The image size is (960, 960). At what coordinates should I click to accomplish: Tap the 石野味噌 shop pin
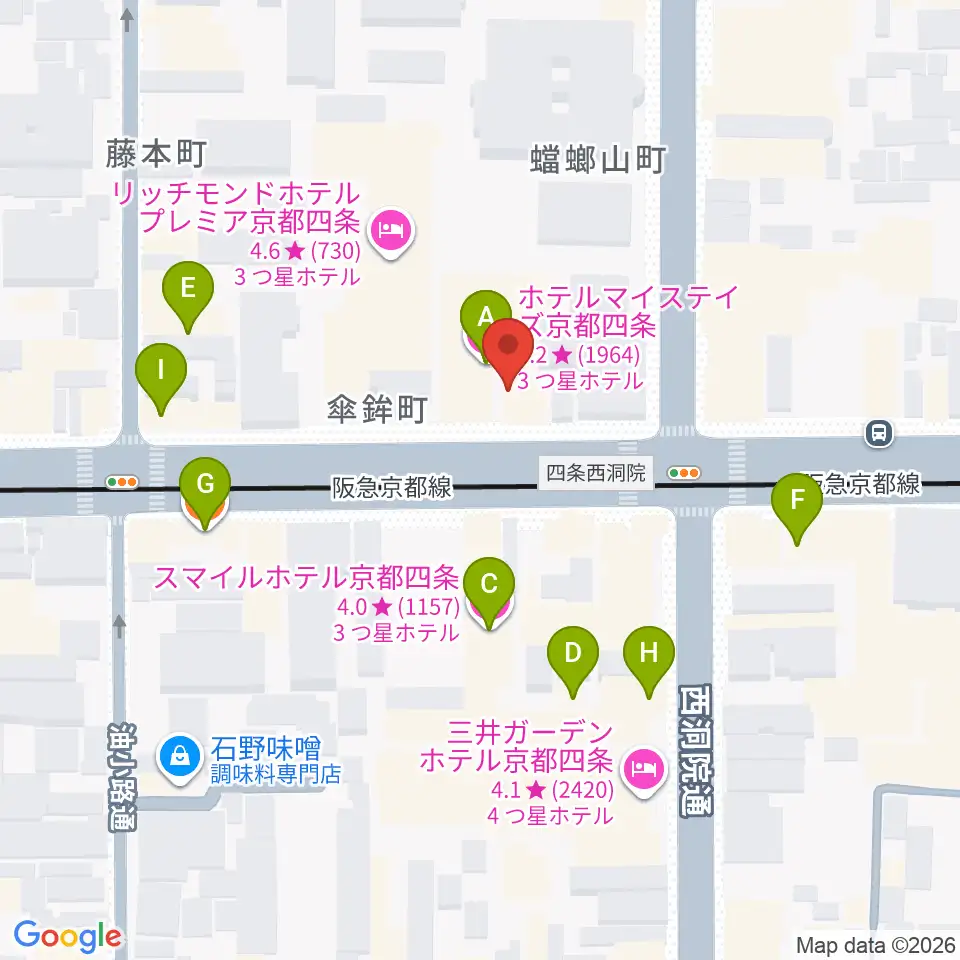(179, 758)
